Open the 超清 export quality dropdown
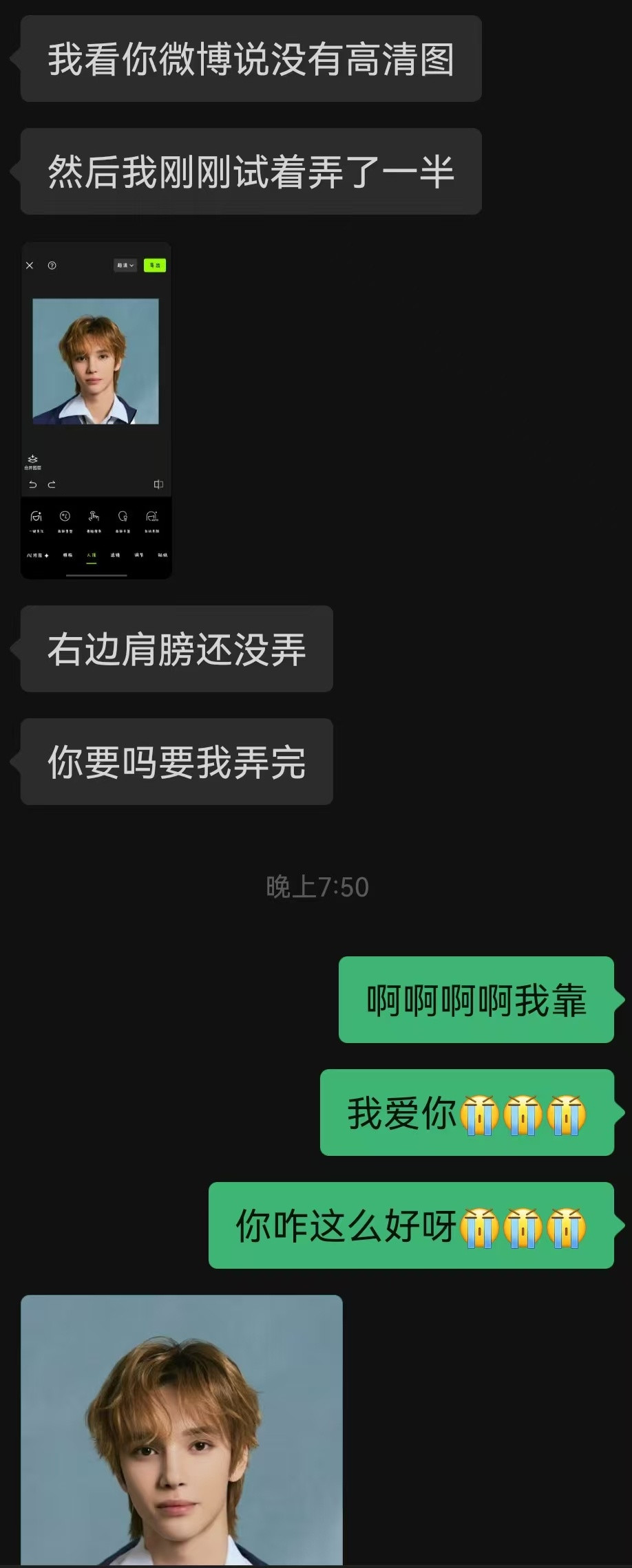This screenshot has height=1568, width=632. (125, 266)
